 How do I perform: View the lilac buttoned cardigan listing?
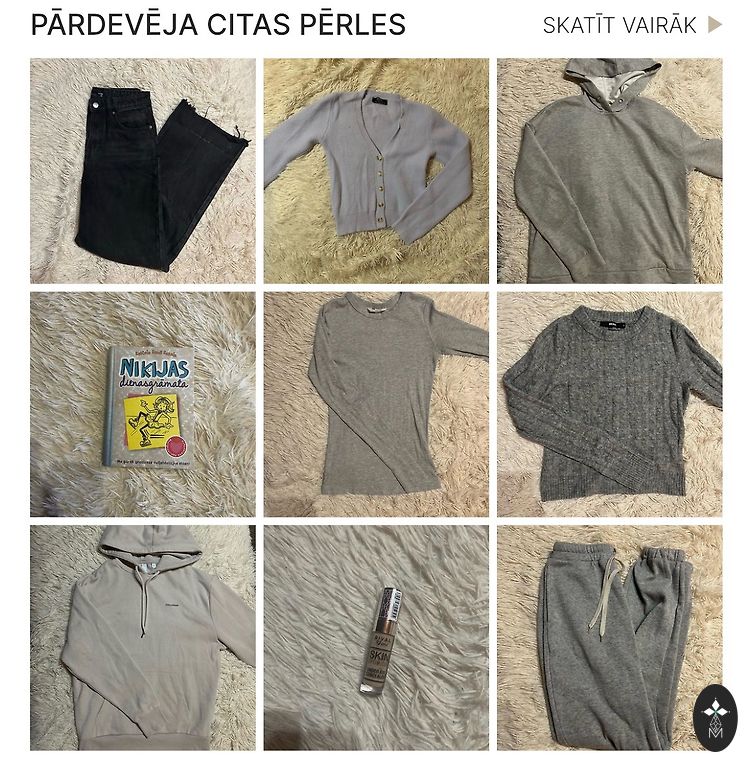(376, 171)
